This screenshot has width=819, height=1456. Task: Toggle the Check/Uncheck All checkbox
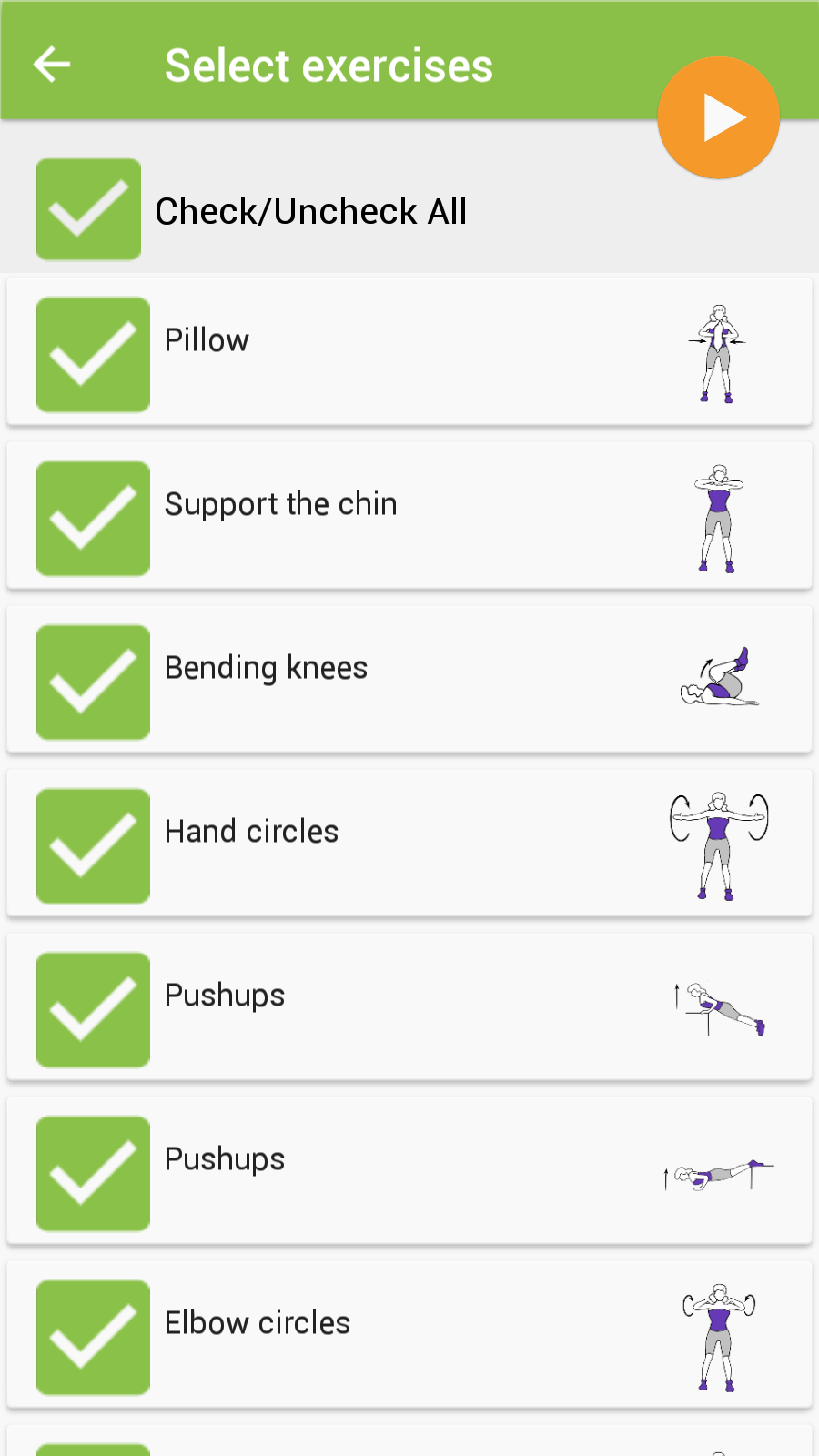(x=88, y=209)
